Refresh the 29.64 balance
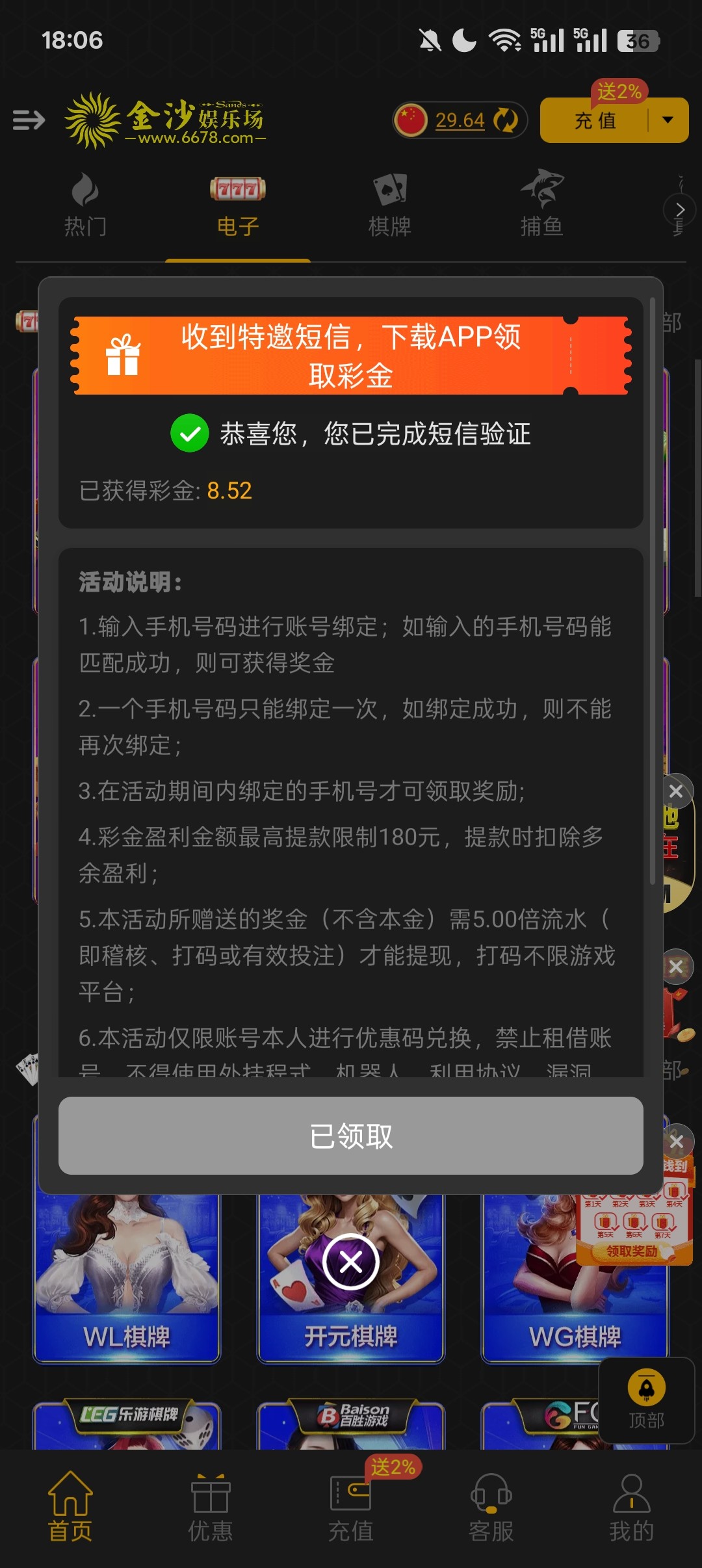The height and width of the screenshot is (1568, 702). (x=505, y=120)
